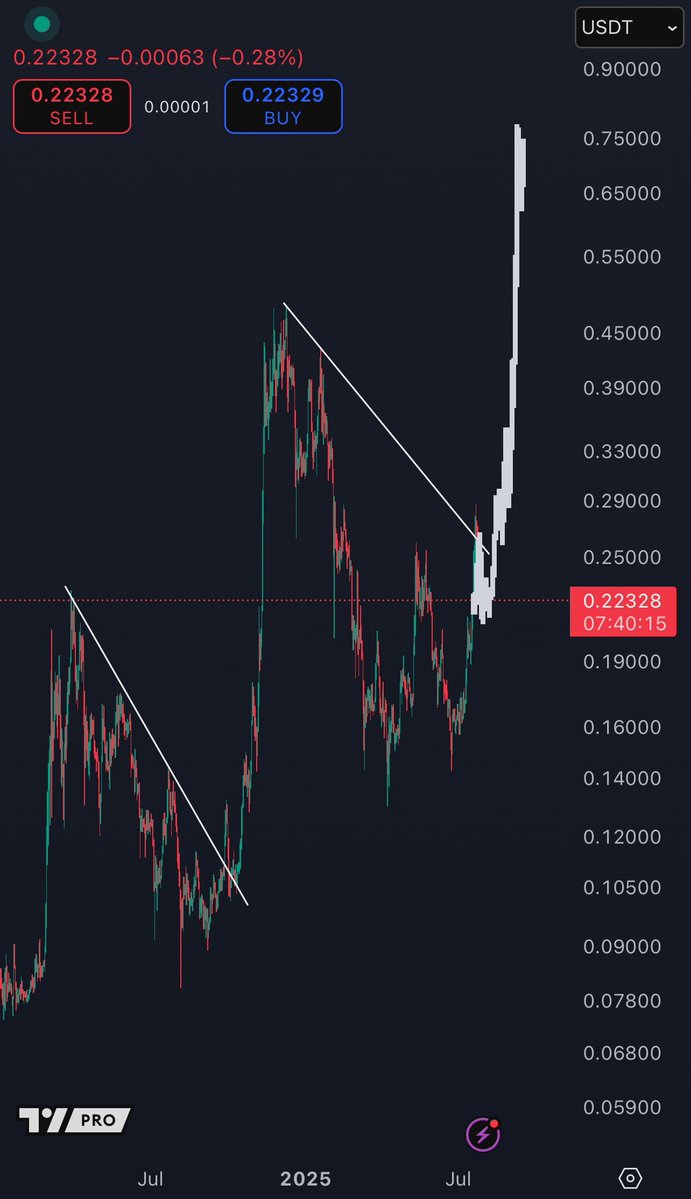Screen dimensions: 691x1199
Task: Tap the red SELL 0.22328 button
Action: pos(72,106)
